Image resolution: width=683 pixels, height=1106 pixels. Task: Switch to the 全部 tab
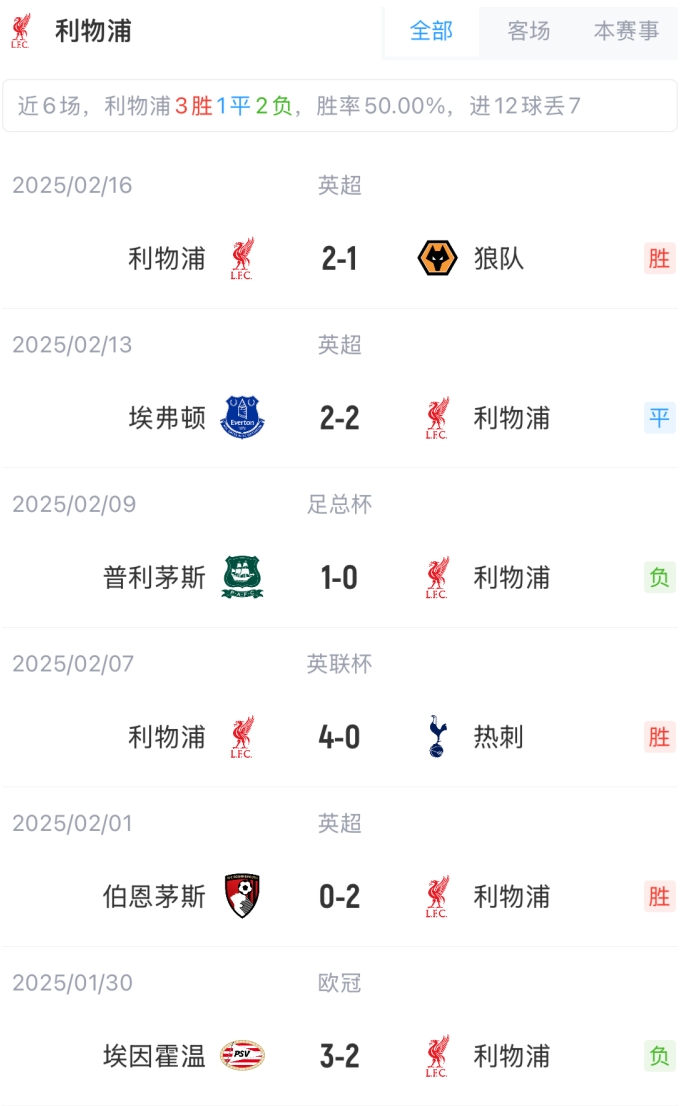pyautogui.click(x=431, y=31)
